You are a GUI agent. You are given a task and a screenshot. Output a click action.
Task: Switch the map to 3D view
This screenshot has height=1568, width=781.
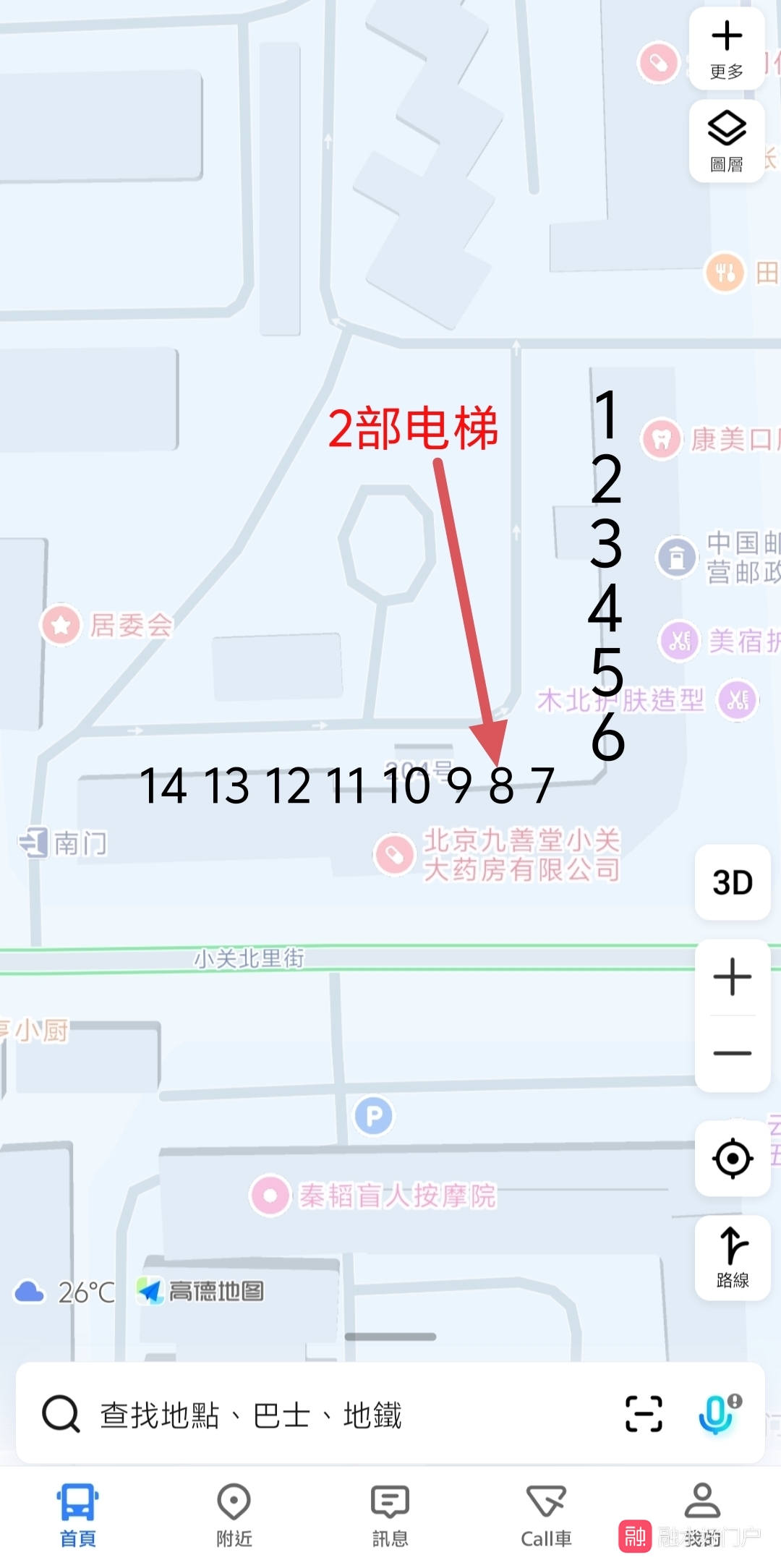click(x=733, y=882)
